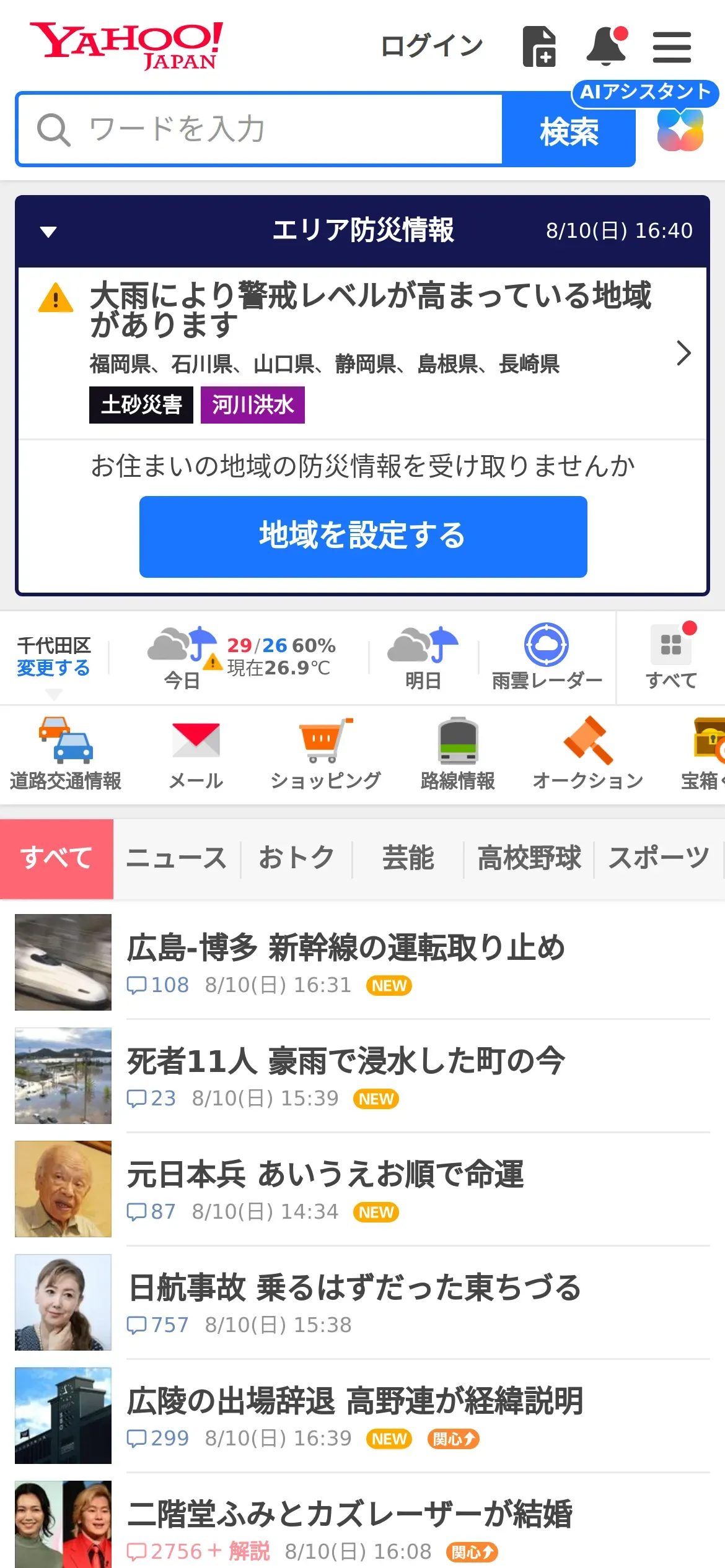Switch to the ニュース tab
725x1568 pixels.
tap(177, 858)
